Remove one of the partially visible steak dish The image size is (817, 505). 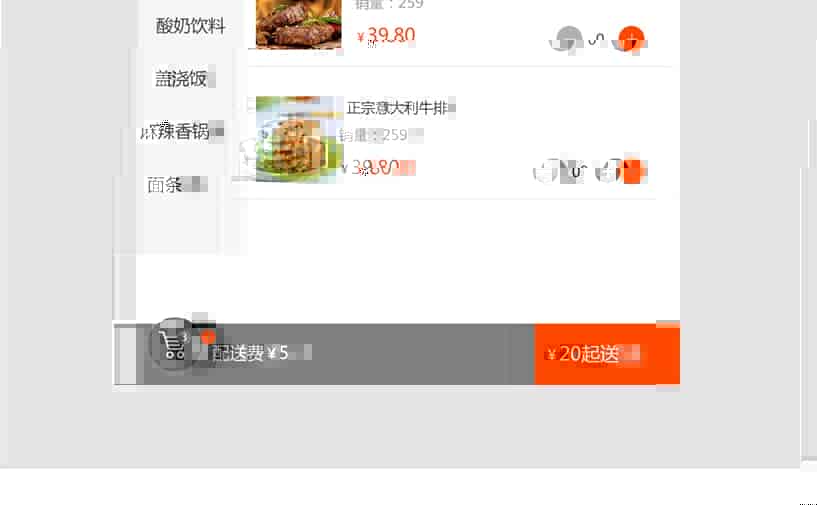tap(568, 40)
